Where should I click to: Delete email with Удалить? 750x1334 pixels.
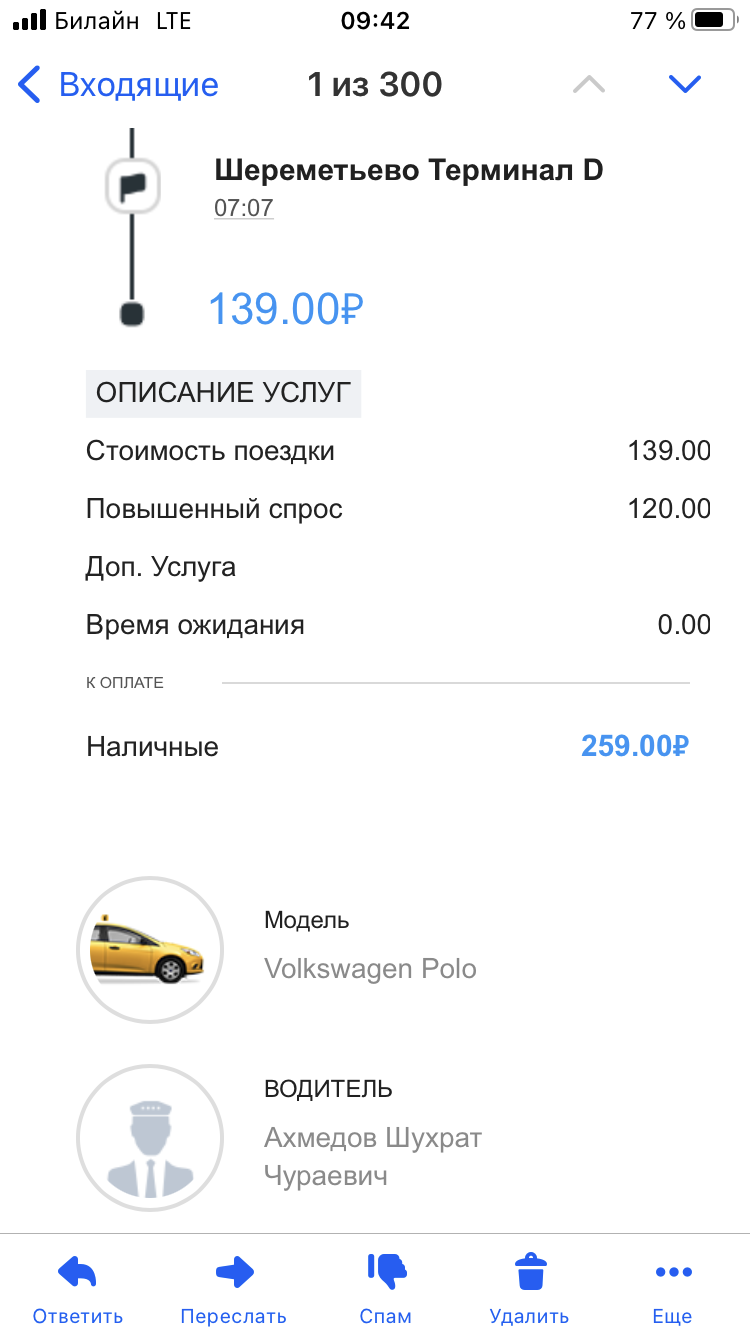[530, 1288]
